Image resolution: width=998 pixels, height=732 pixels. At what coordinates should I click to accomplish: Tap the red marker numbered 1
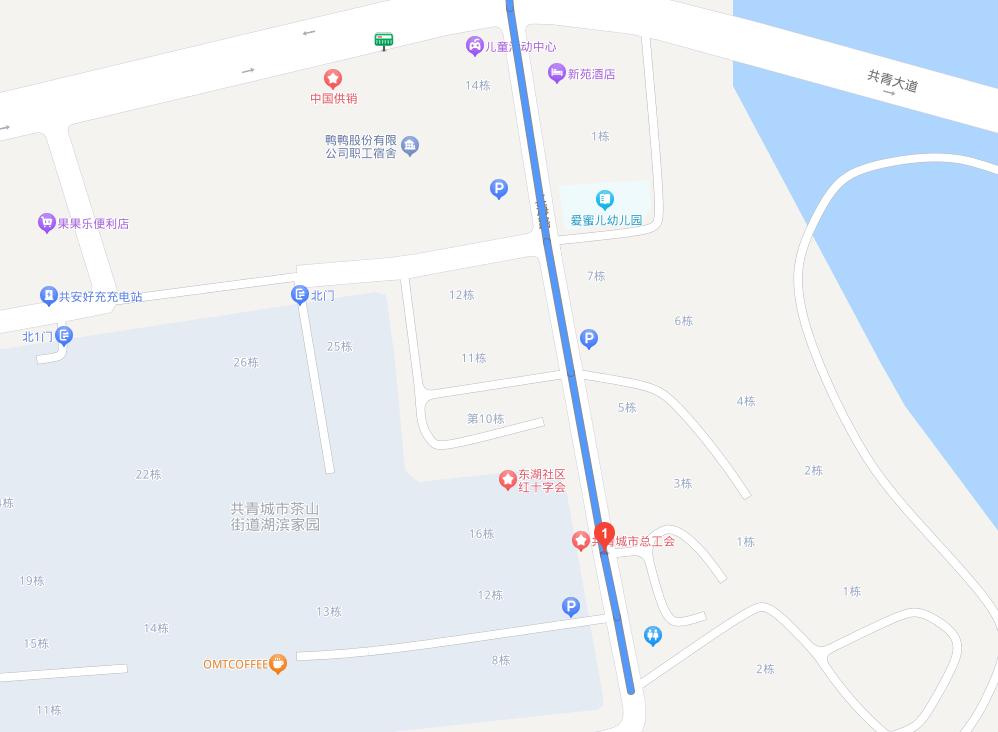(603, 535)
